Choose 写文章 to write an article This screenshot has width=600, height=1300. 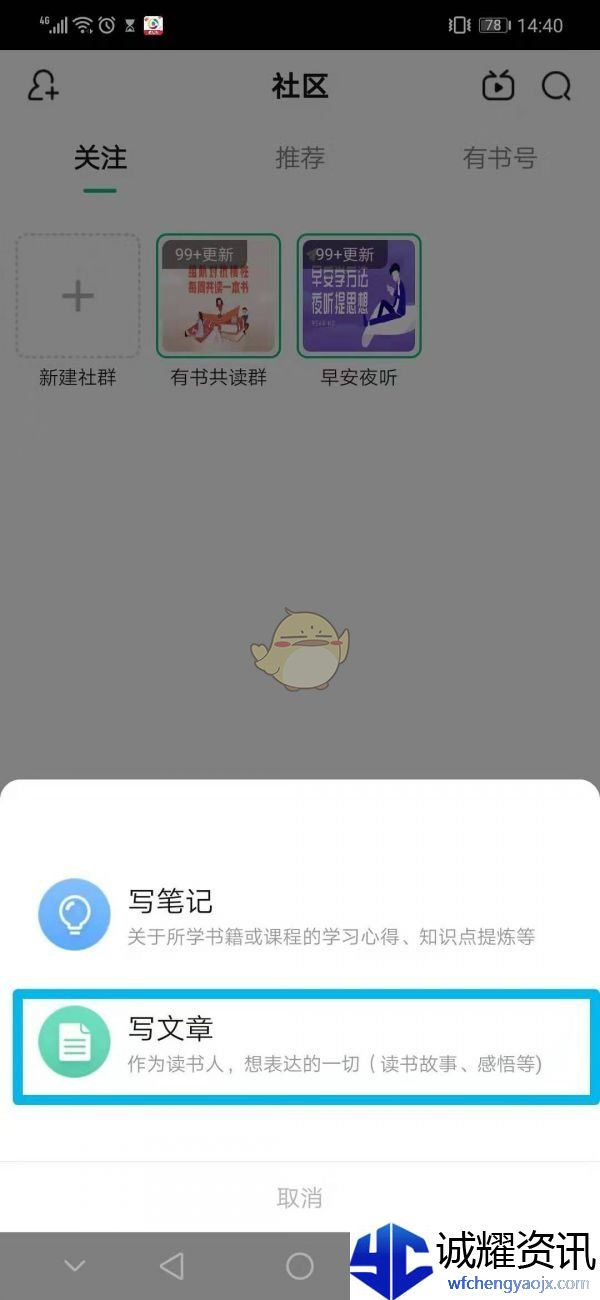[x=300, y=1045]
